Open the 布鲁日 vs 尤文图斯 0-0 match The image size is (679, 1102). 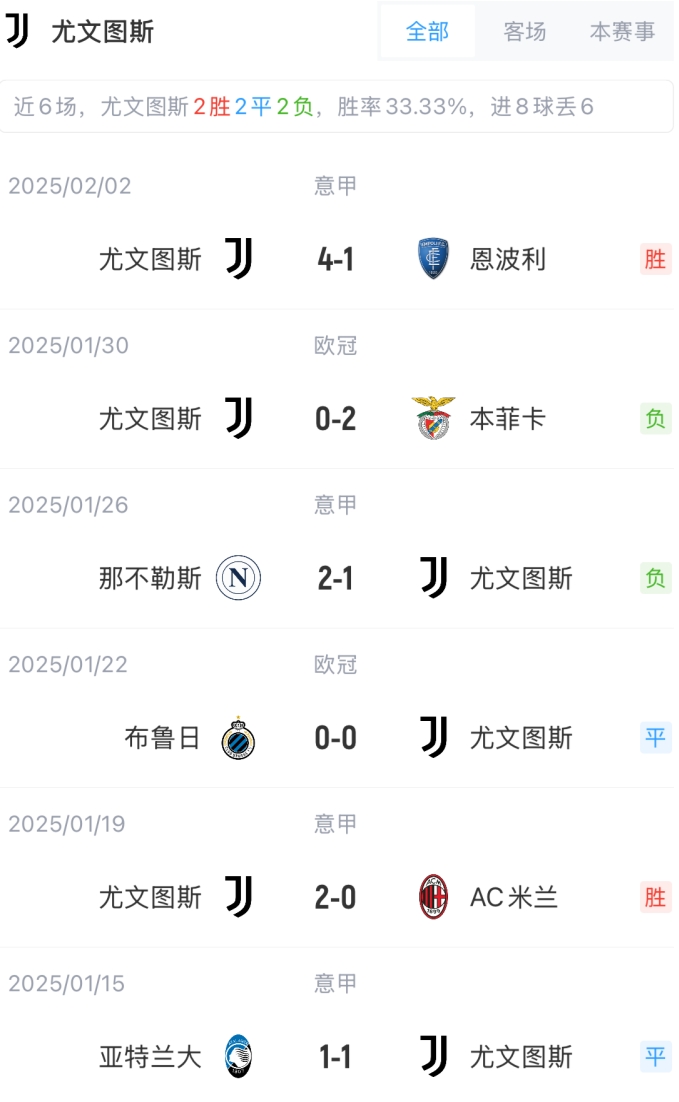point(336,738)
